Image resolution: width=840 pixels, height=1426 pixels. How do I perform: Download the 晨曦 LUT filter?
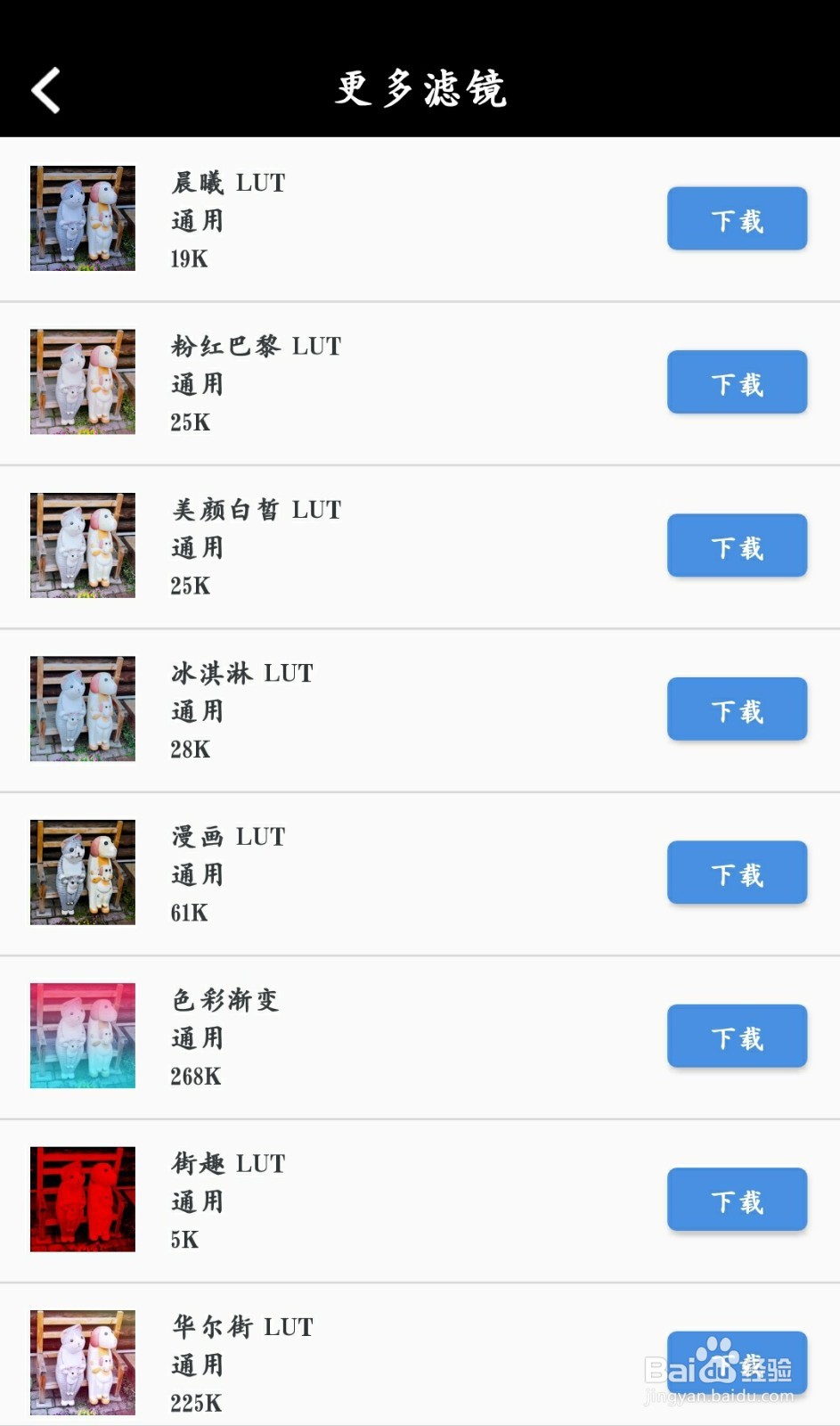737,218
